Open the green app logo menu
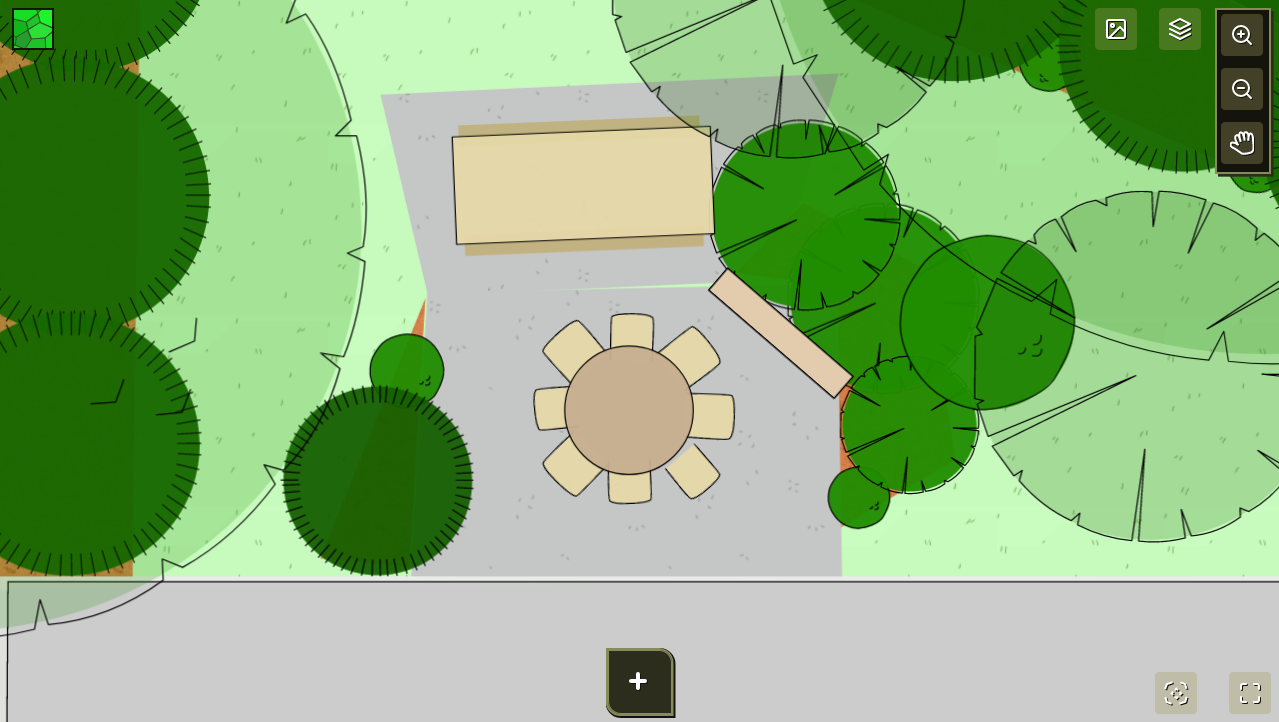Image resolution: width=1279 pixels, height=722 pixels. coord(33,29)
